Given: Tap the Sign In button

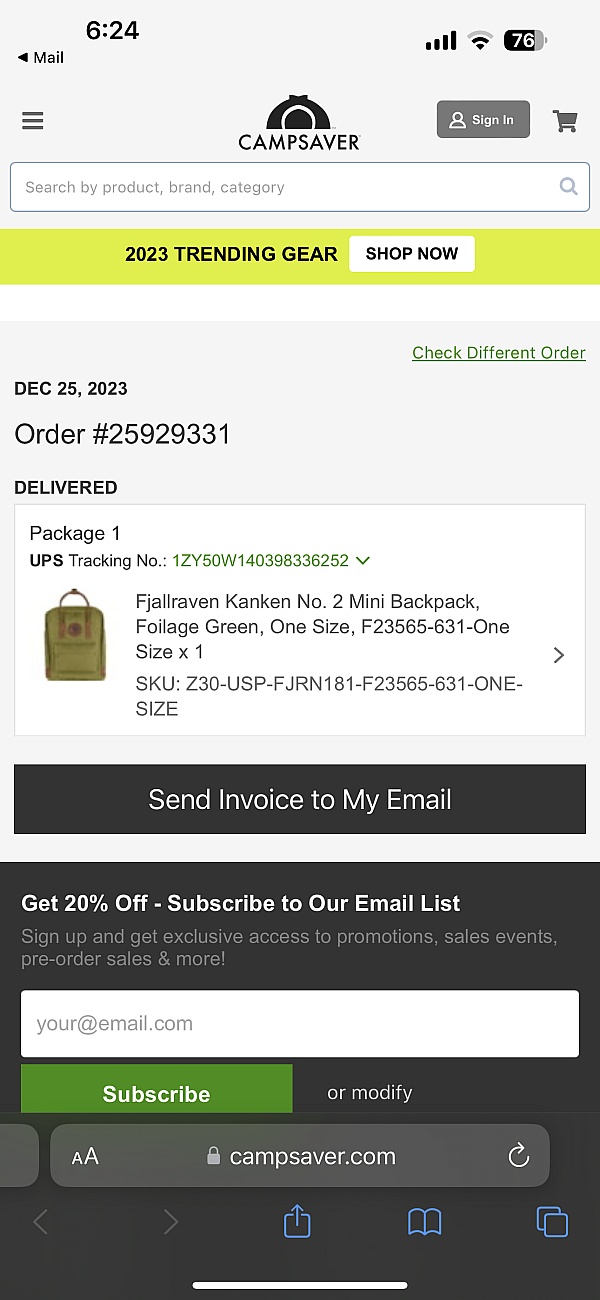Looking at the screenshot, I should tap(483, 120).
